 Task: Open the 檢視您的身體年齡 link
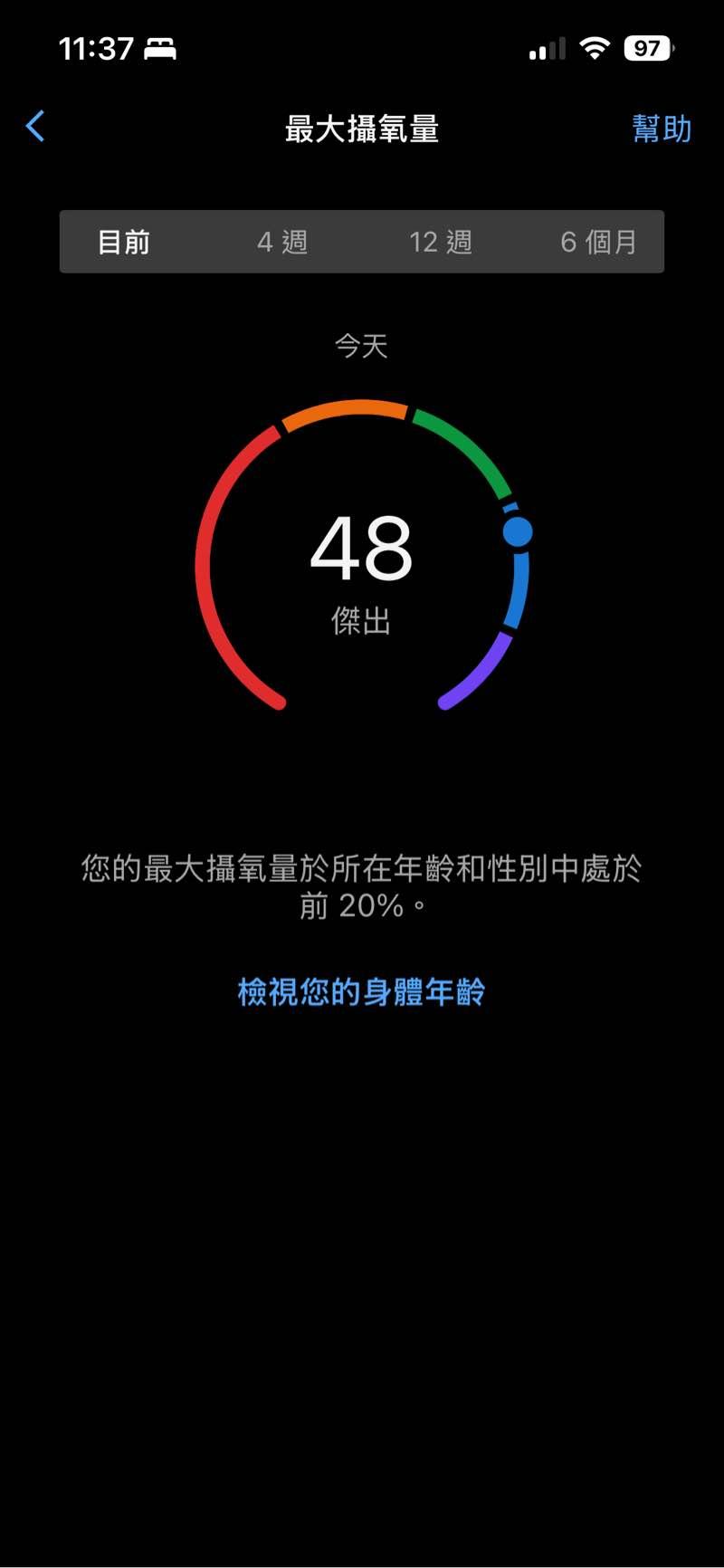[361, 992]
